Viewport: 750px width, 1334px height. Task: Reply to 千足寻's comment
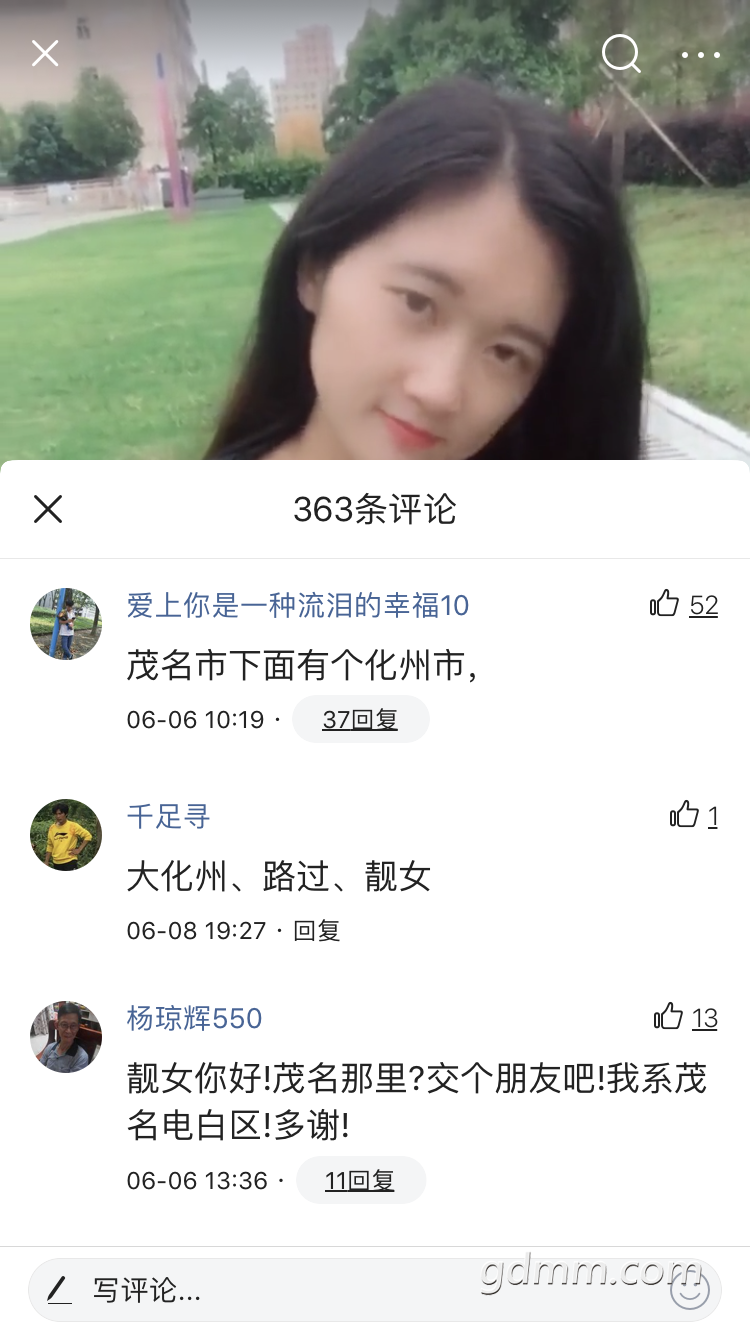[317, 931]
